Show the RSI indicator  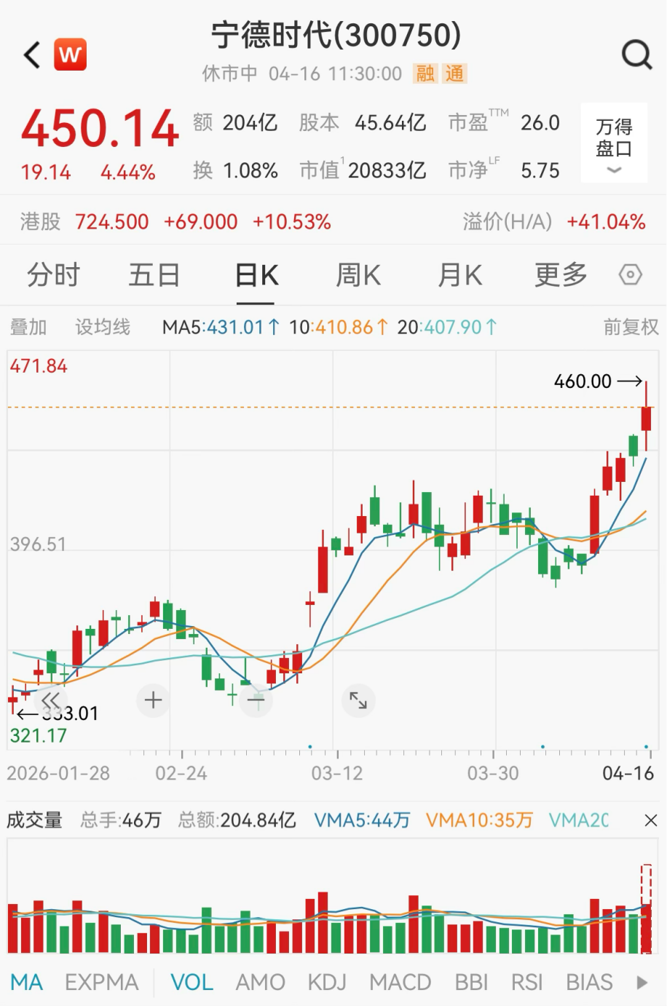point(531,982)
